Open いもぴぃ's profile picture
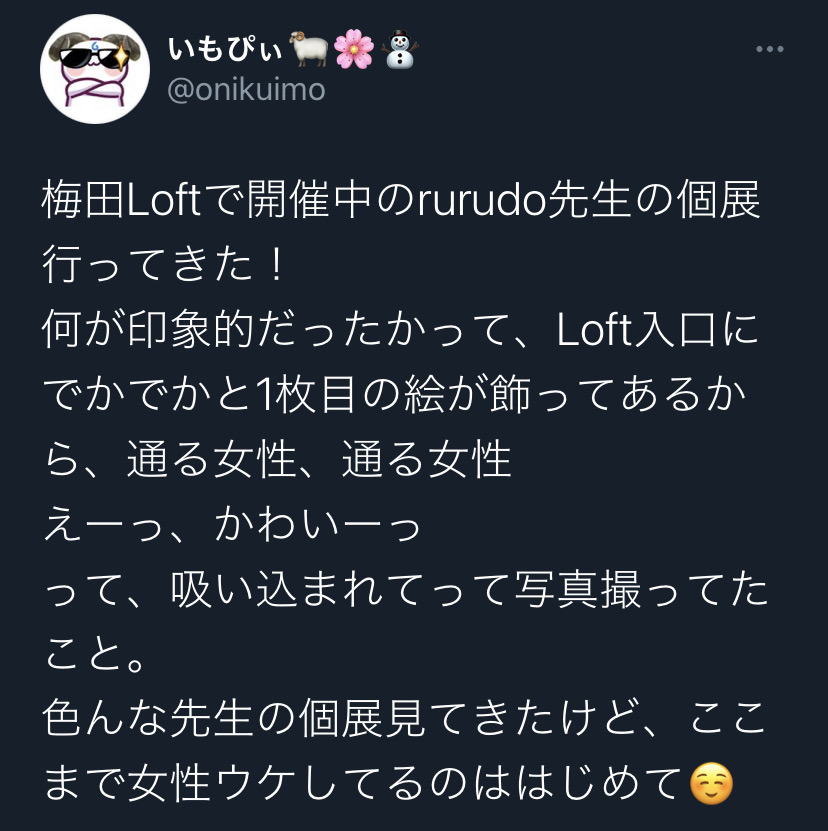 coord(95,69)
